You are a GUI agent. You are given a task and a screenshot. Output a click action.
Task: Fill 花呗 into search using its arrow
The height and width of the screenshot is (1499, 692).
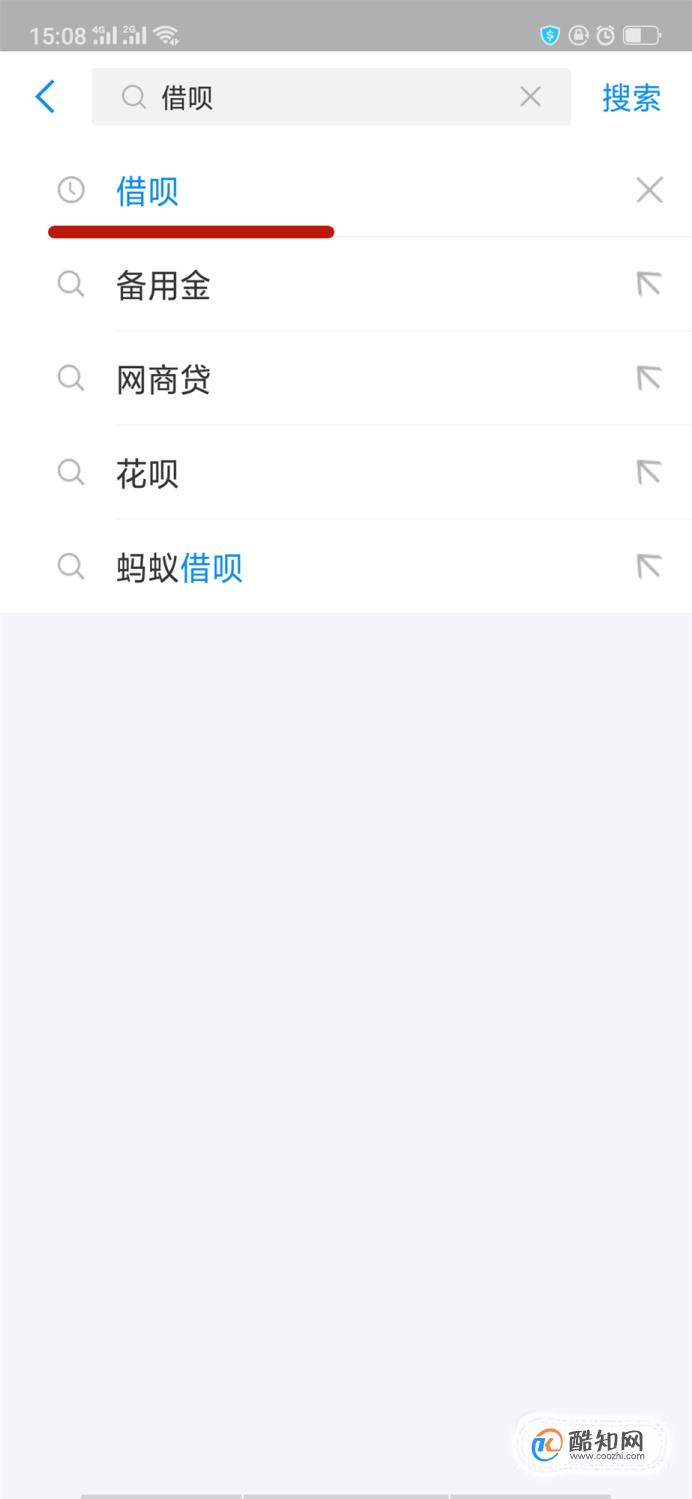click(649, 472)
